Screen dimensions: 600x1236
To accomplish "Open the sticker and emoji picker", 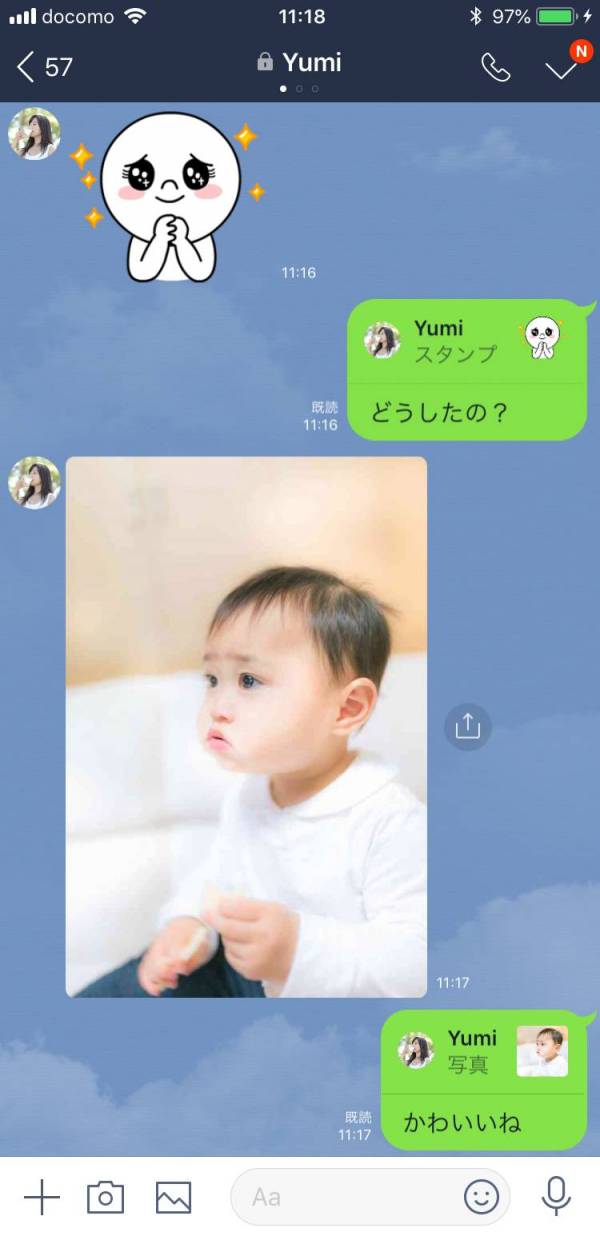I will [x=481, y=1197].
